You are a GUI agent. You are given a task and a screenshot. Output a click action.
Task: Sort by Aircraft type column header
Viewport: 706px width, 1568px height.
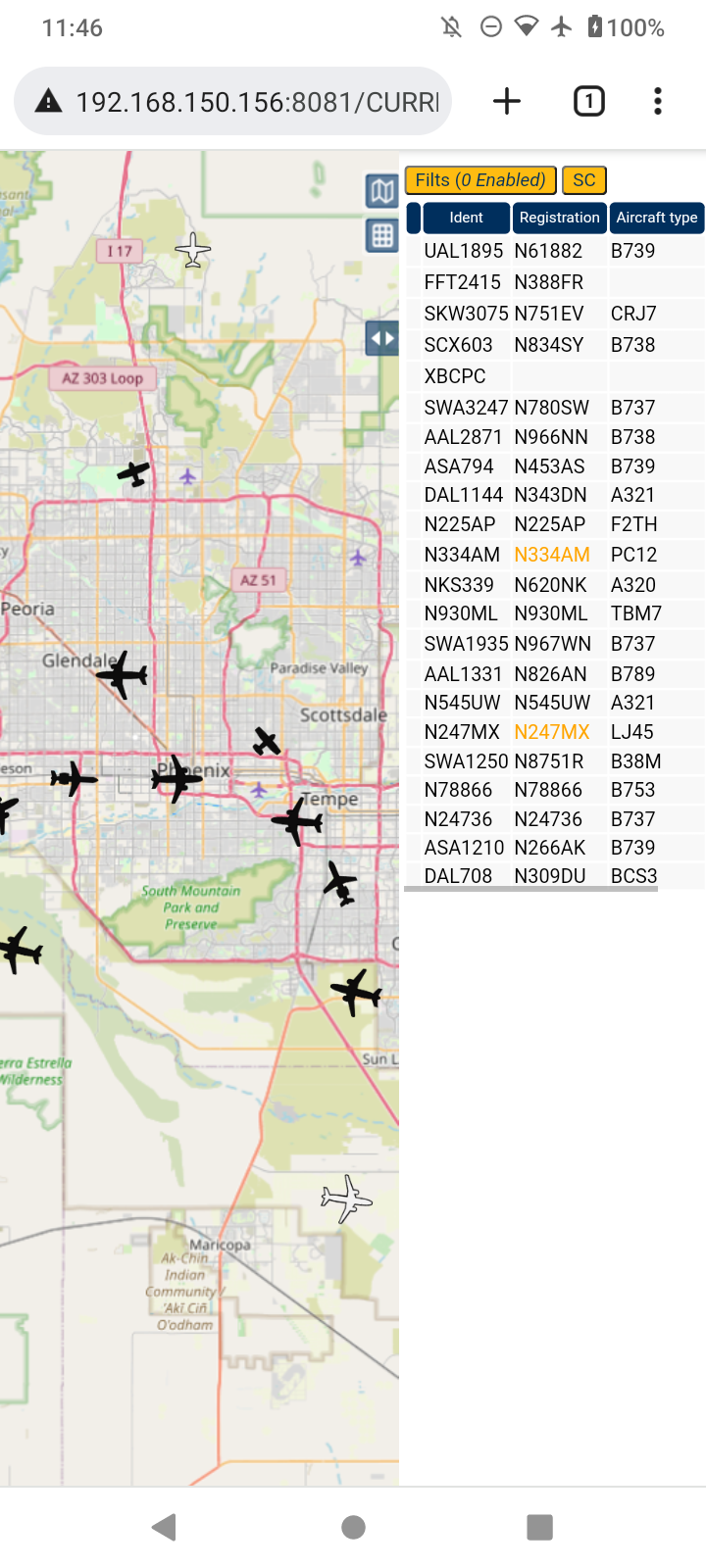[x=657, y=218]
